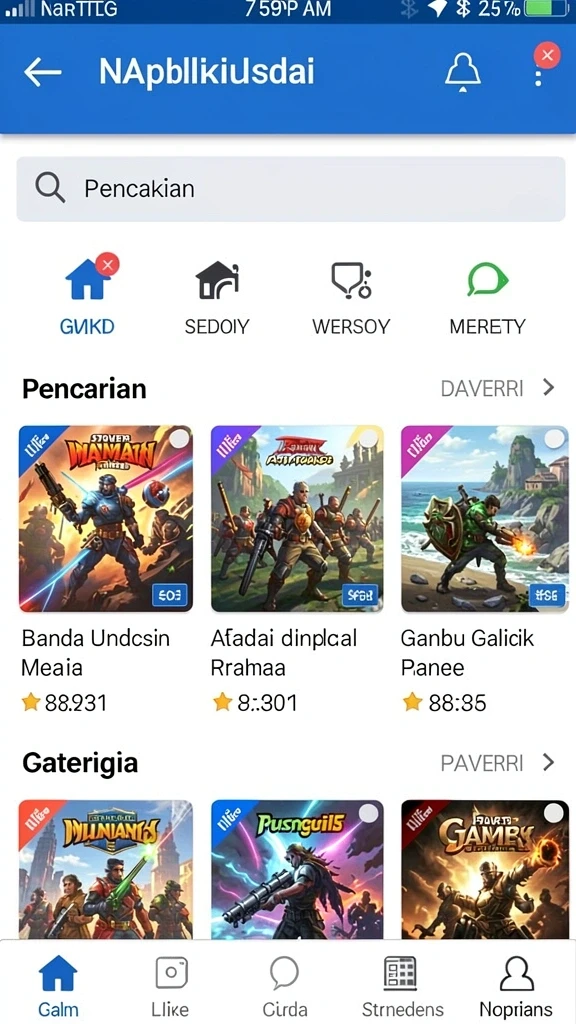
Task: Open the notifications bell
Action: pos(463,71)
